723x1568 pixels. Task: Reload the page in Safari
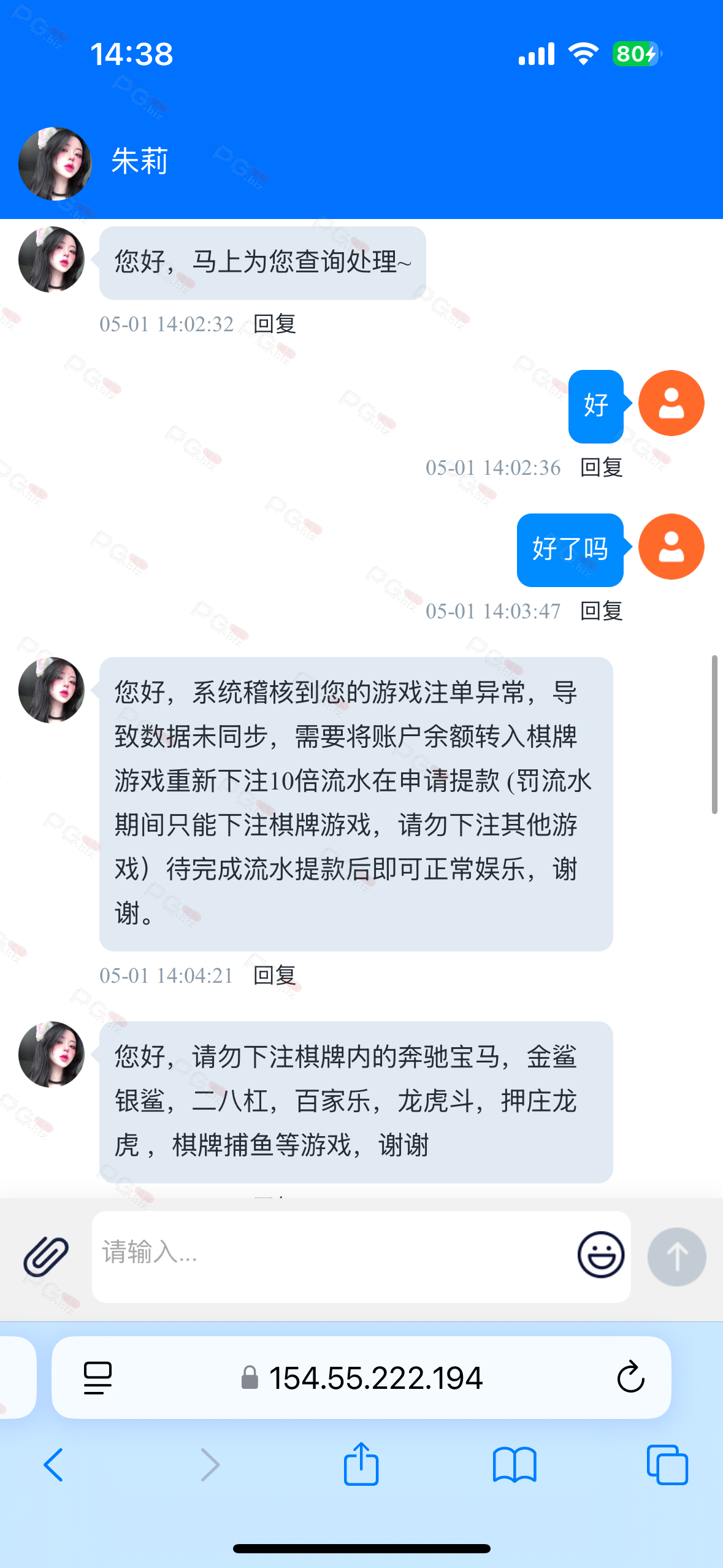click(x=630, y=1377)
